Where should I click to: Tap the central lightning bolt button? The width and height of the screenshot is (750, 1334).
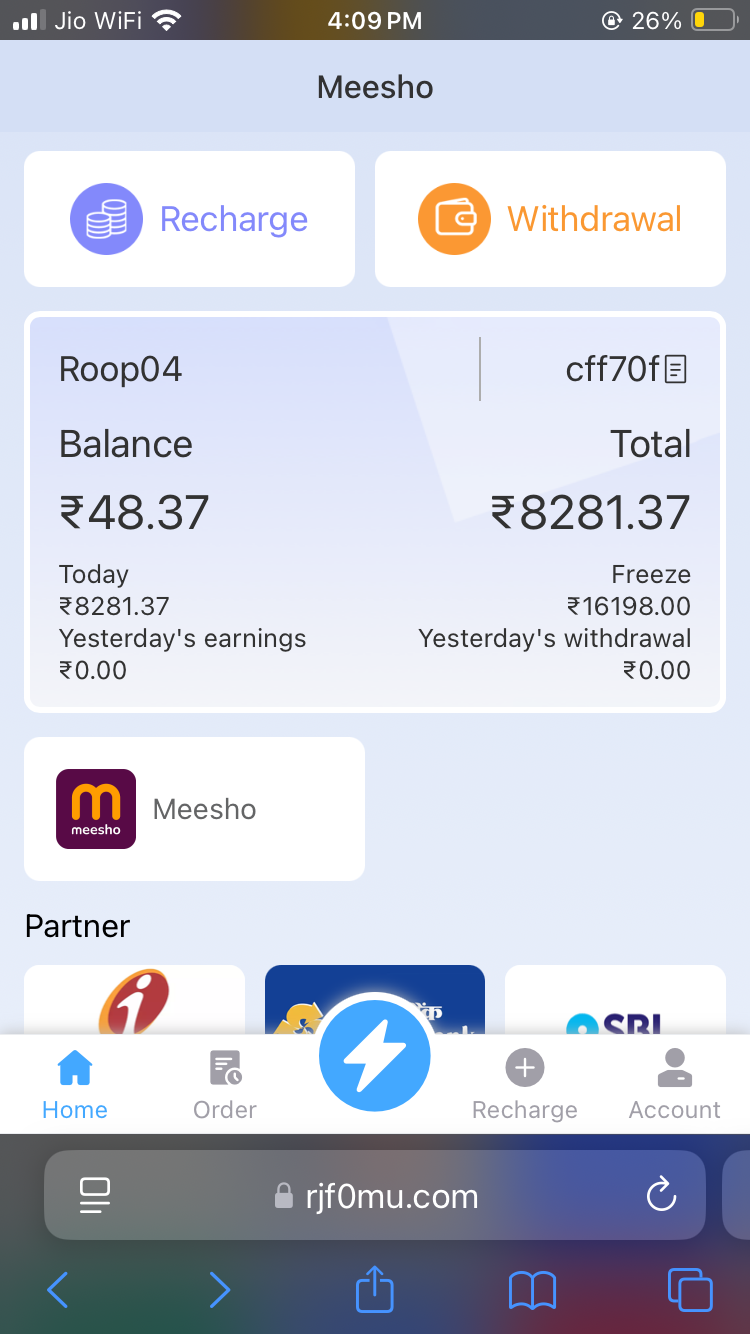click(375, 1055)
